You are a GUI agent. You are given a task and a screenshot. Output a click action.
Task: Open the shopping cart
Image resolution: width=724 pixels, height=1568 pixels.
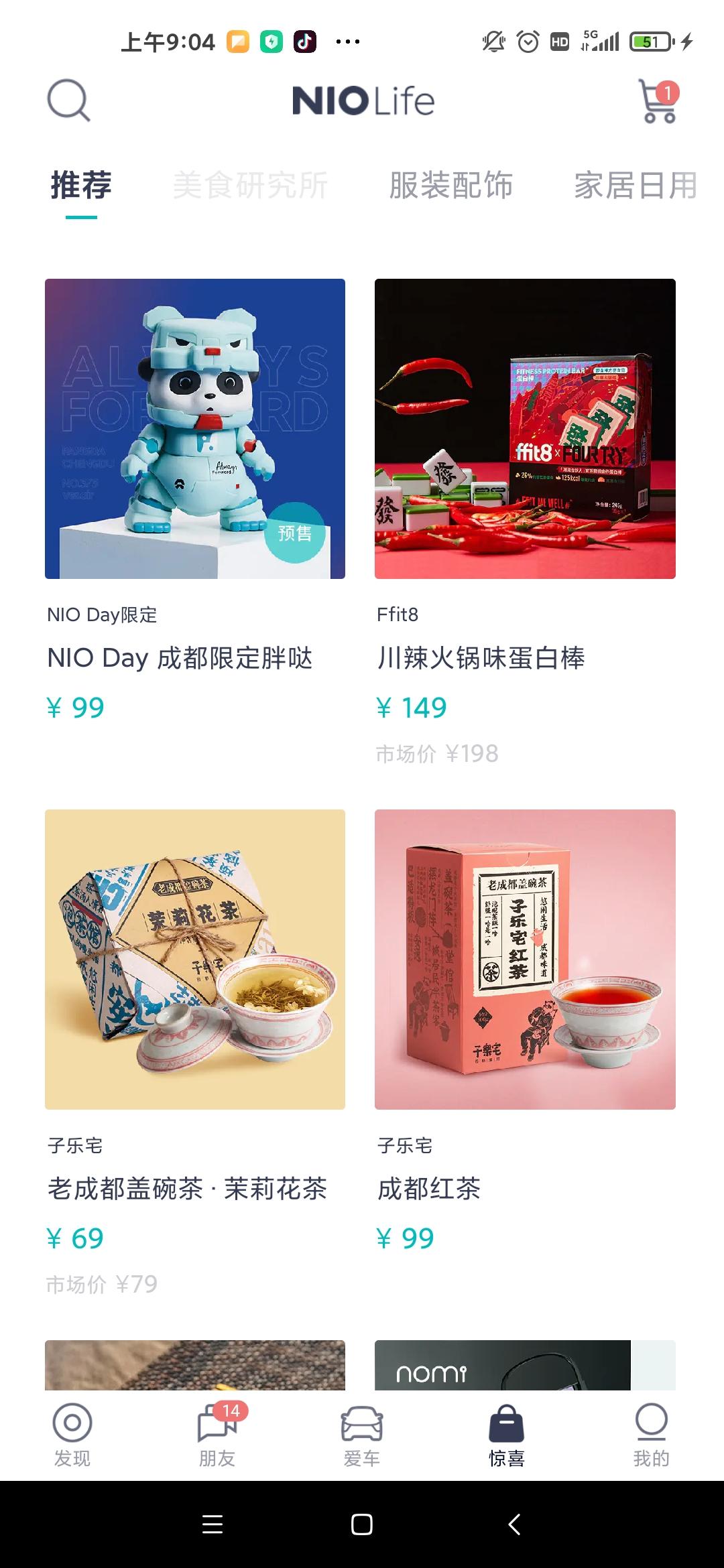(x=658, y=101)
